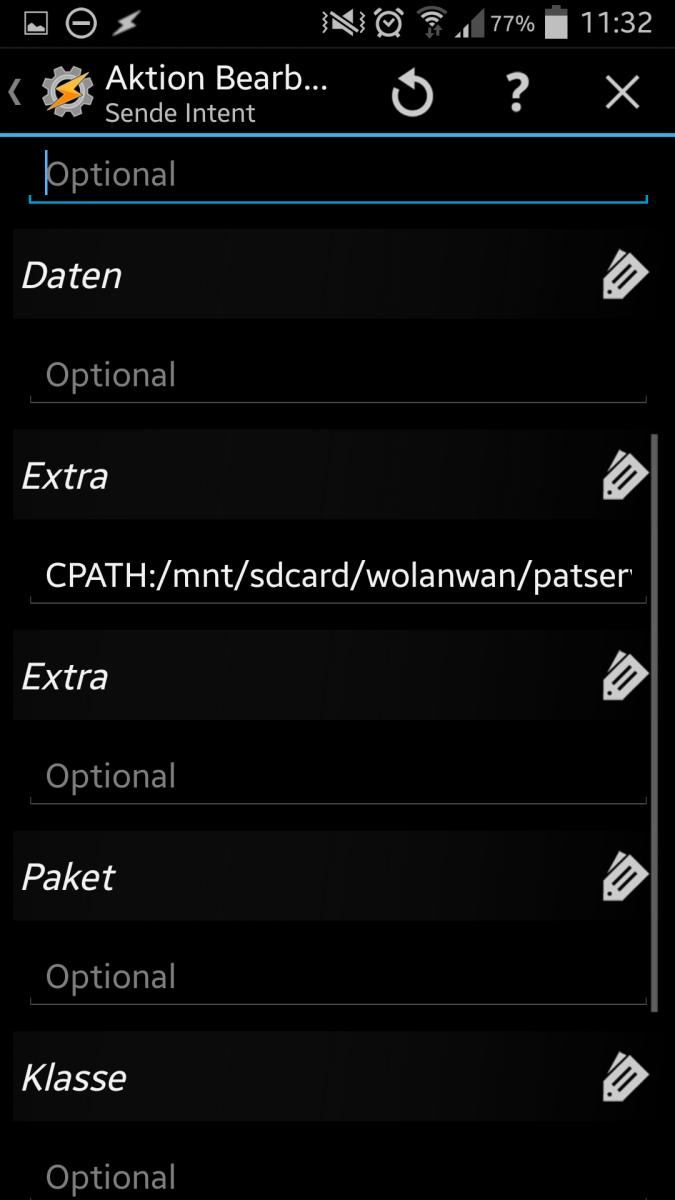Tap the tag icon beside Paket
Viewport: 675px width, 1200px height.
(626, 877)
